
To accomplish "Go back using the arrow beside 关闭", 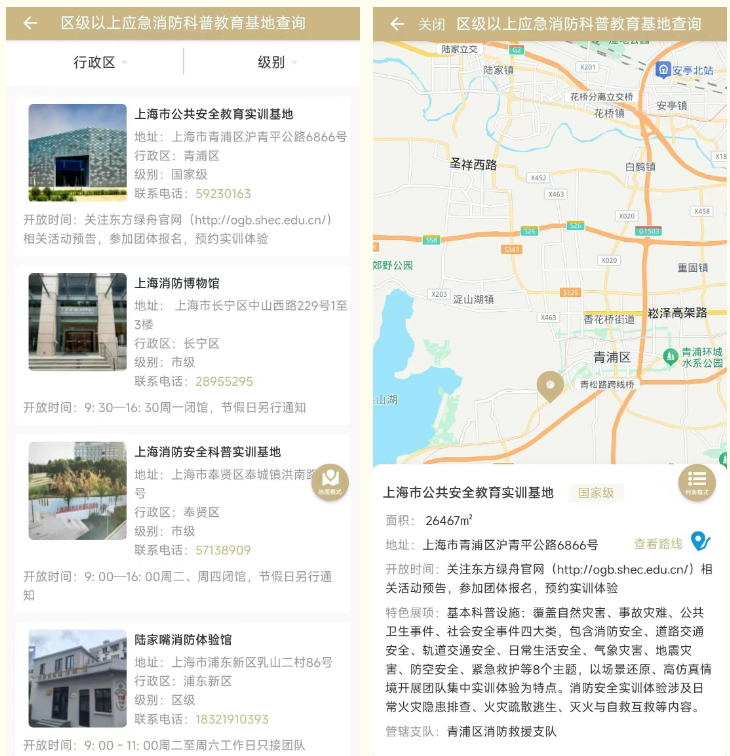I will (397, 24).
